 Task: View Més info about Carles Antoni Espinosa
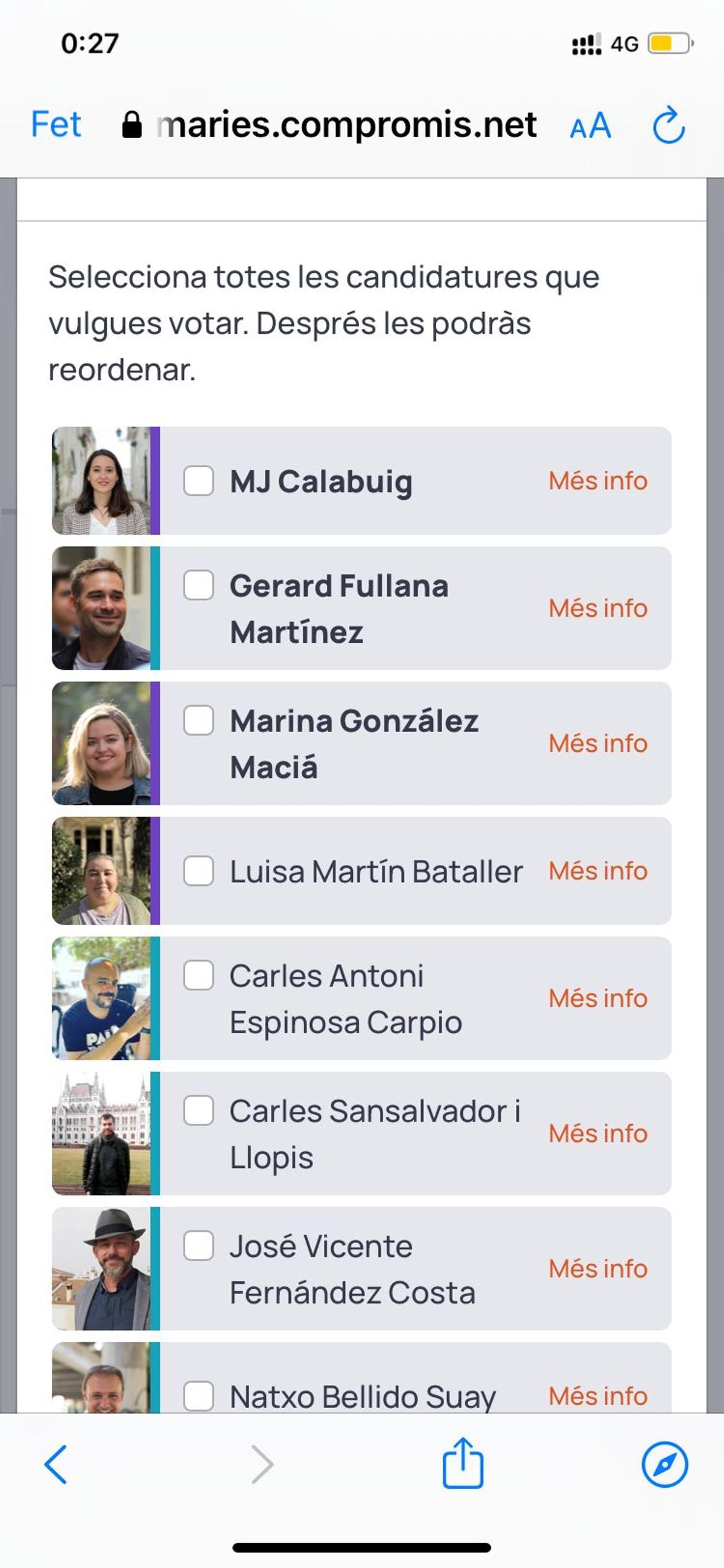click(x=597, y=998)
